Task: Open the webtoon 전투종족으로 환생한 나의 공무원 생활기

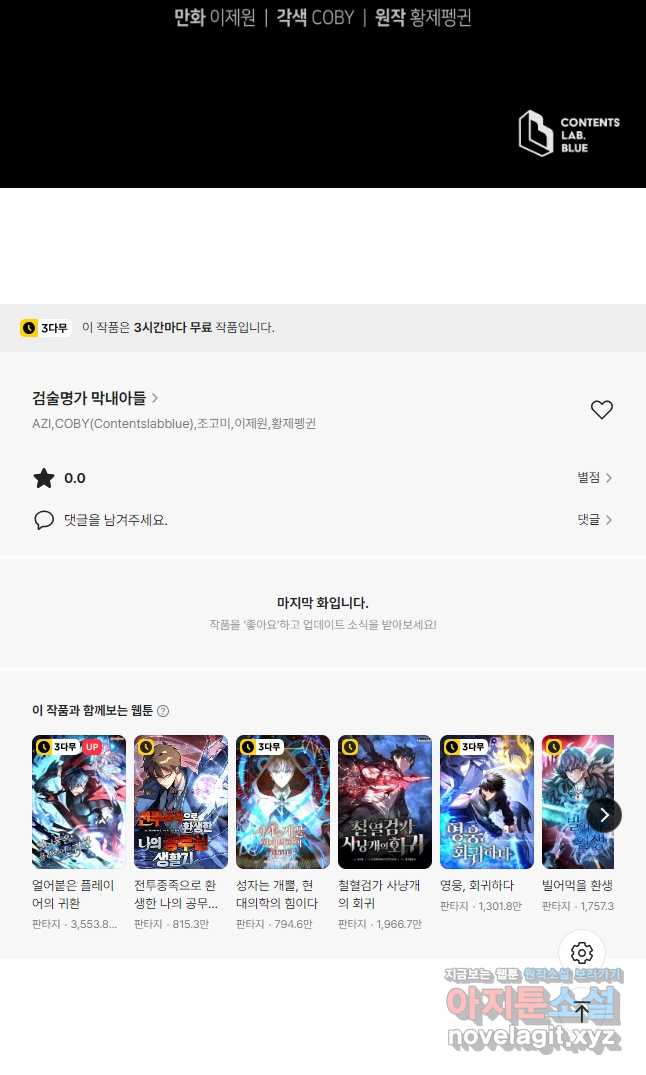Action: (x=181, y=802)
